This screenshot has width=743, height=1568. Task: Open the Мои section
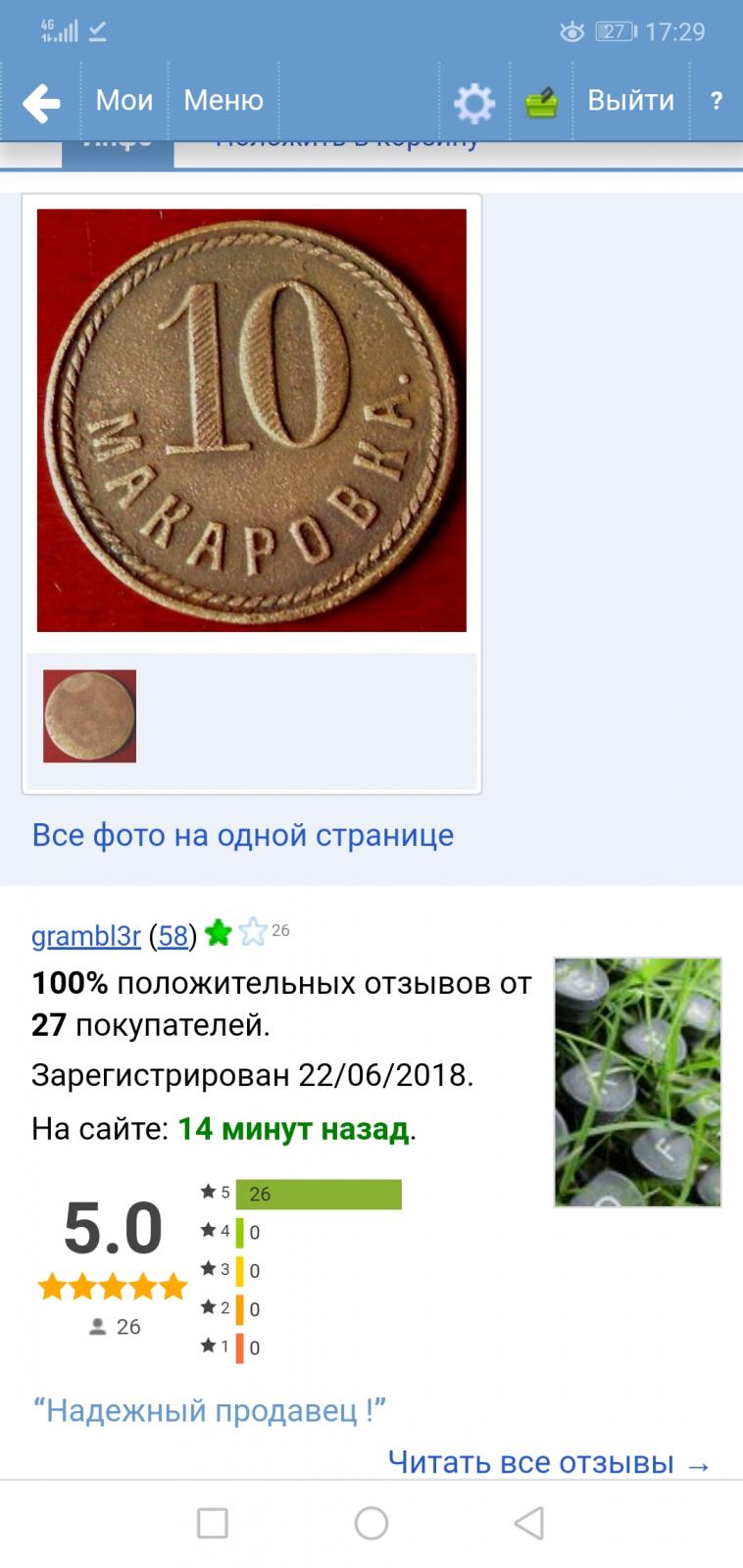[x=124, y=101]
